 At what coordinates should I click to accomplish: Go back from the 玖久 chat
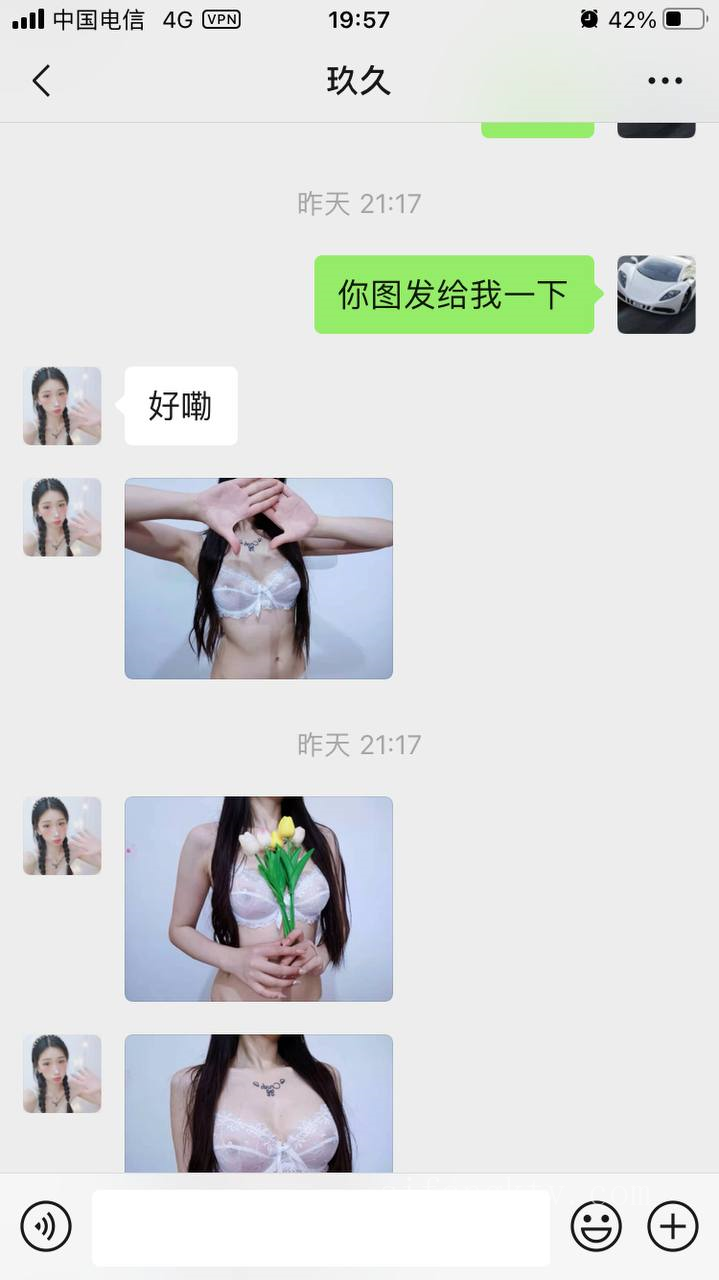(x=41, y=80)
